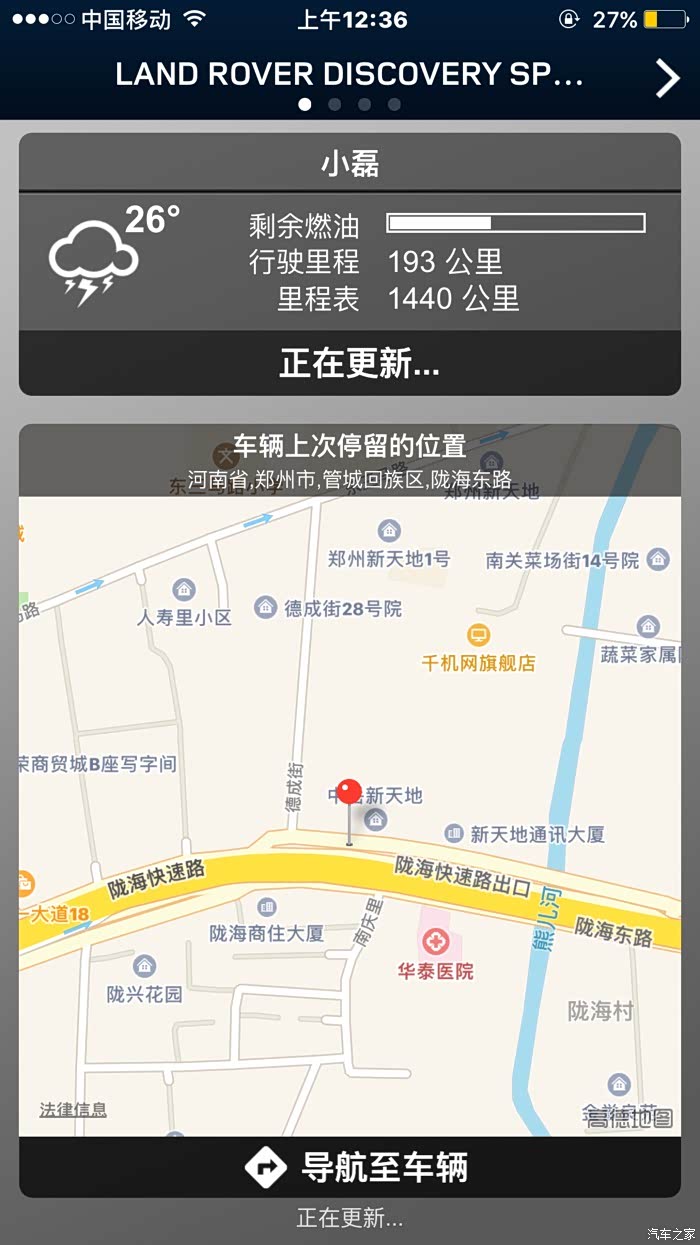Open the 法律信息 legal link on the map
The image size is (700, 1245).
[x=73, y=1109]
